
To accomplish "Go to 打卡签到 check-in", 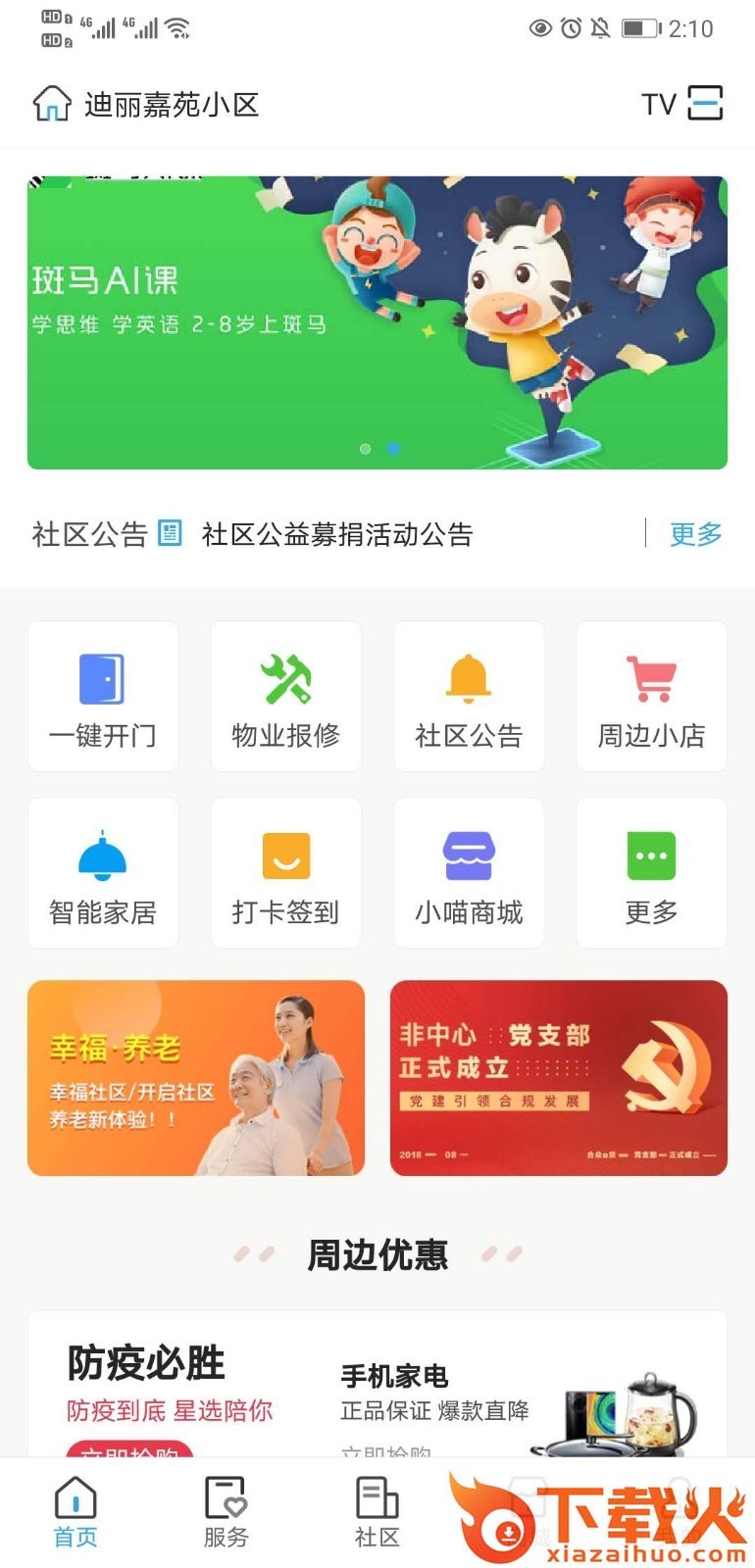I will [x=285, y=873].
